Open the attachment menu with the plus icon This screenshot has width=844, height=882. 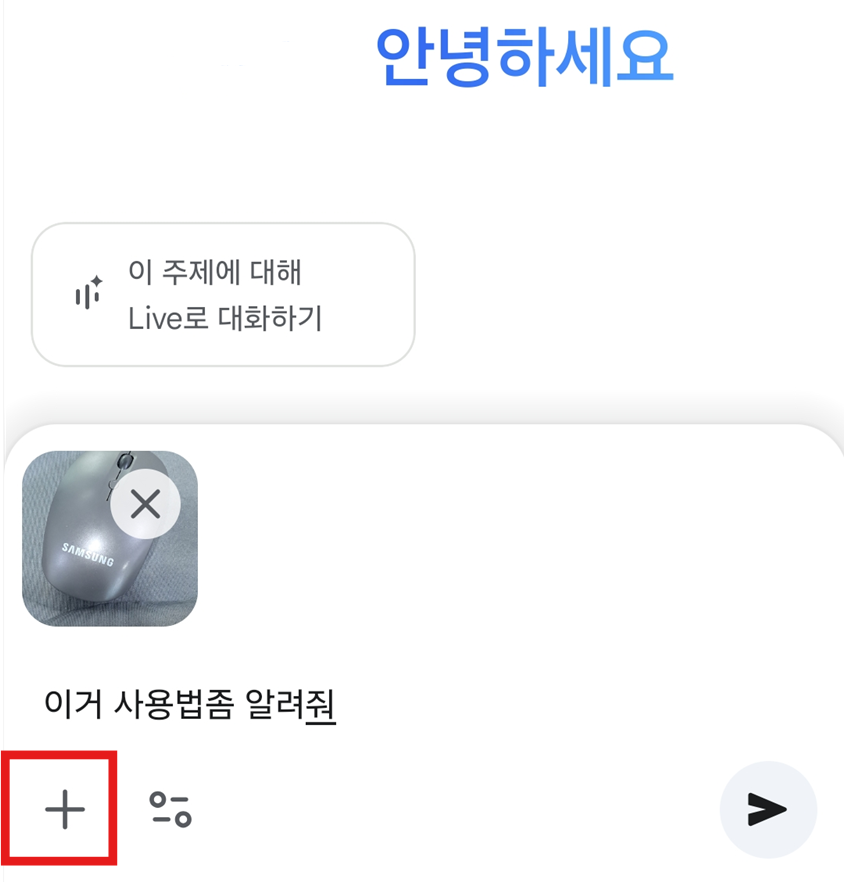[x=62, y=810]
